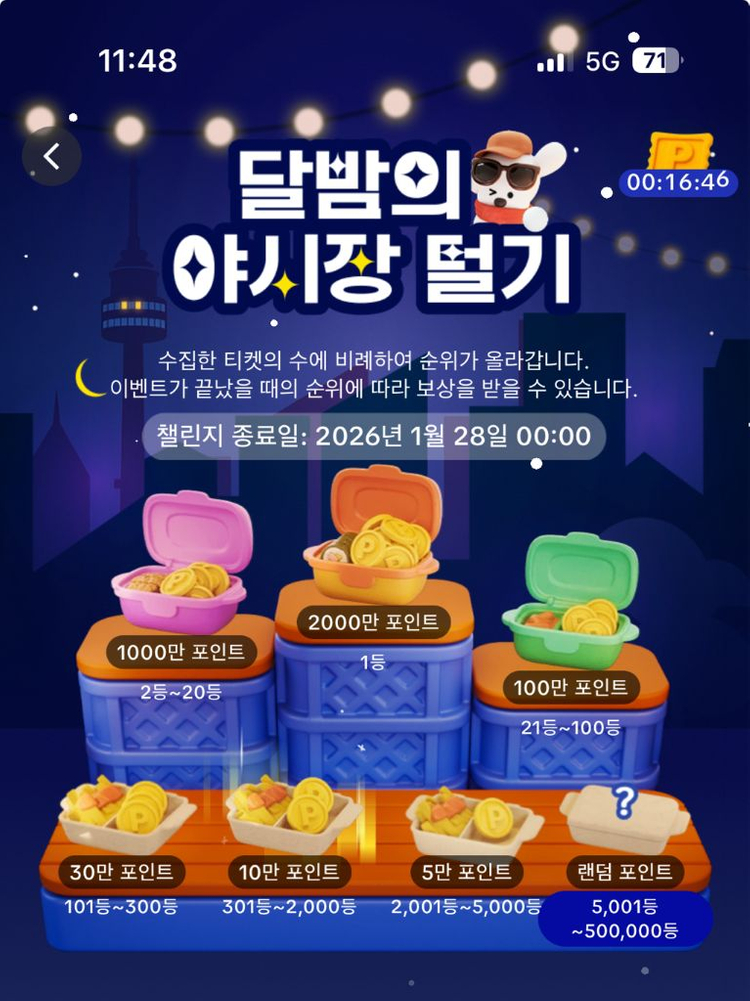Open the P ticket icon above the timer
Screen dimensions: 750x1001
(x=680, y=152)
